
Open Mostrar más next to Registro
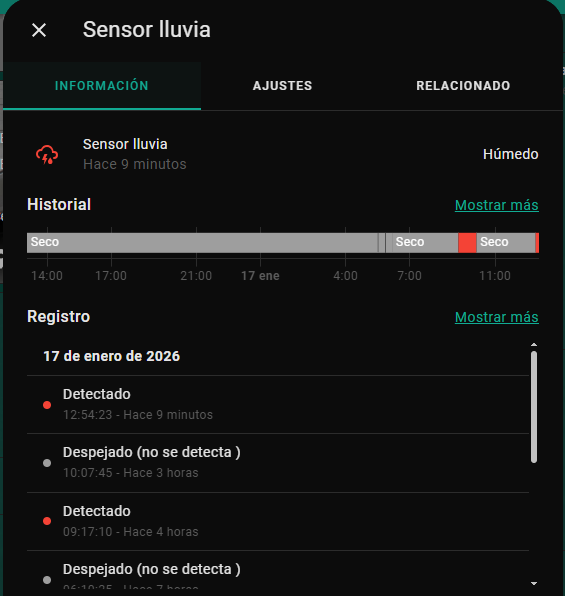point(497,317)
